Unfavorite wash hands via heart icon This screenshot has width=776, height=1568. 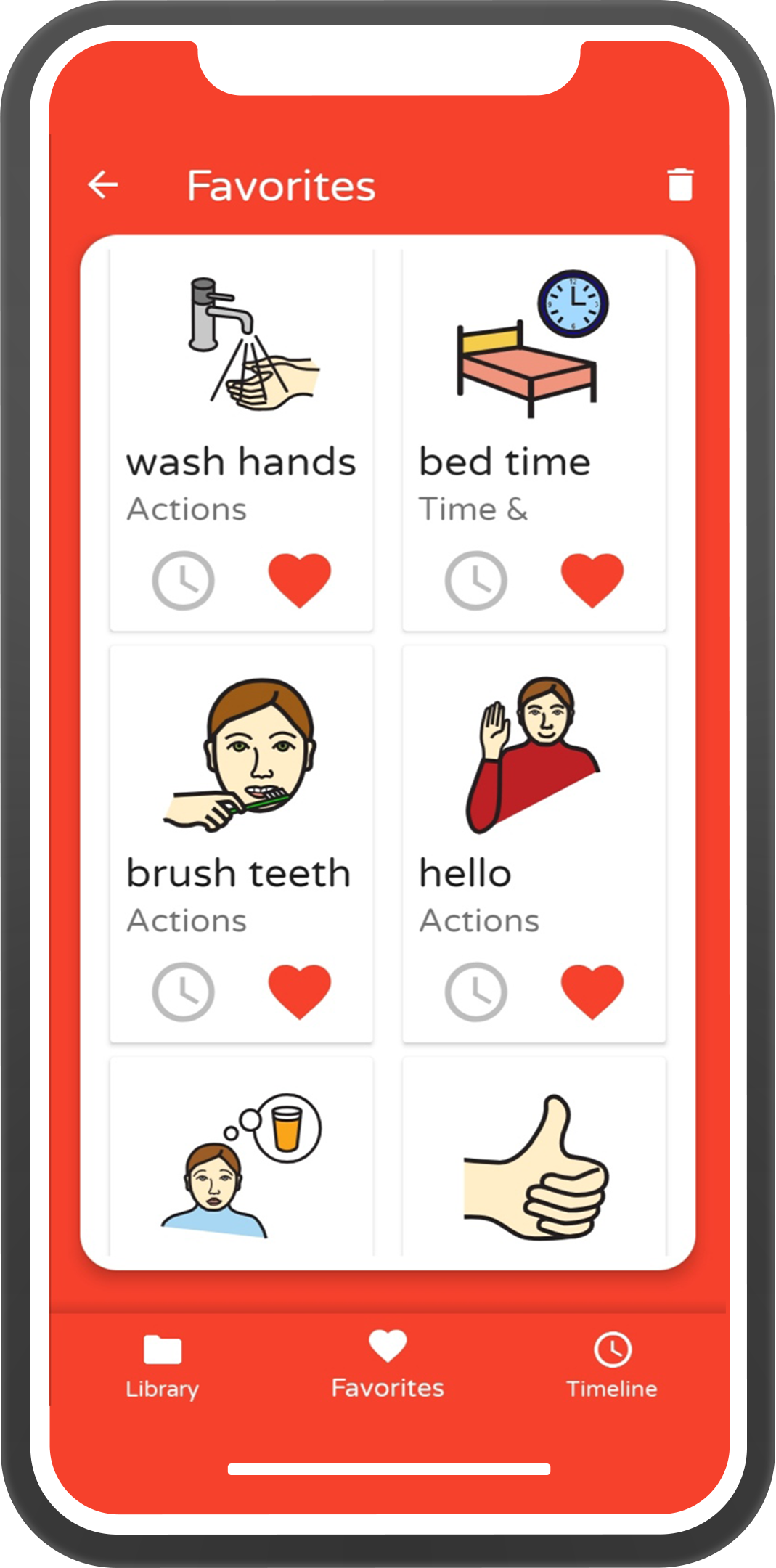300,580
